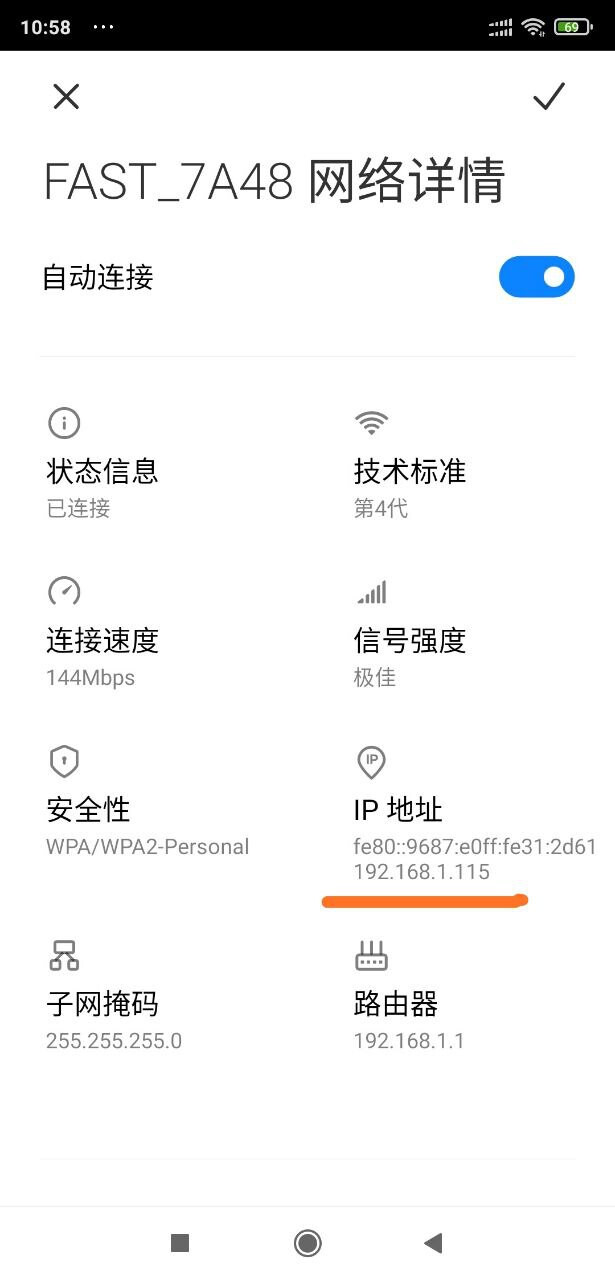615x1280 pixels.
Task: Go back using system back button
Action: click(x=433, y=1243)
